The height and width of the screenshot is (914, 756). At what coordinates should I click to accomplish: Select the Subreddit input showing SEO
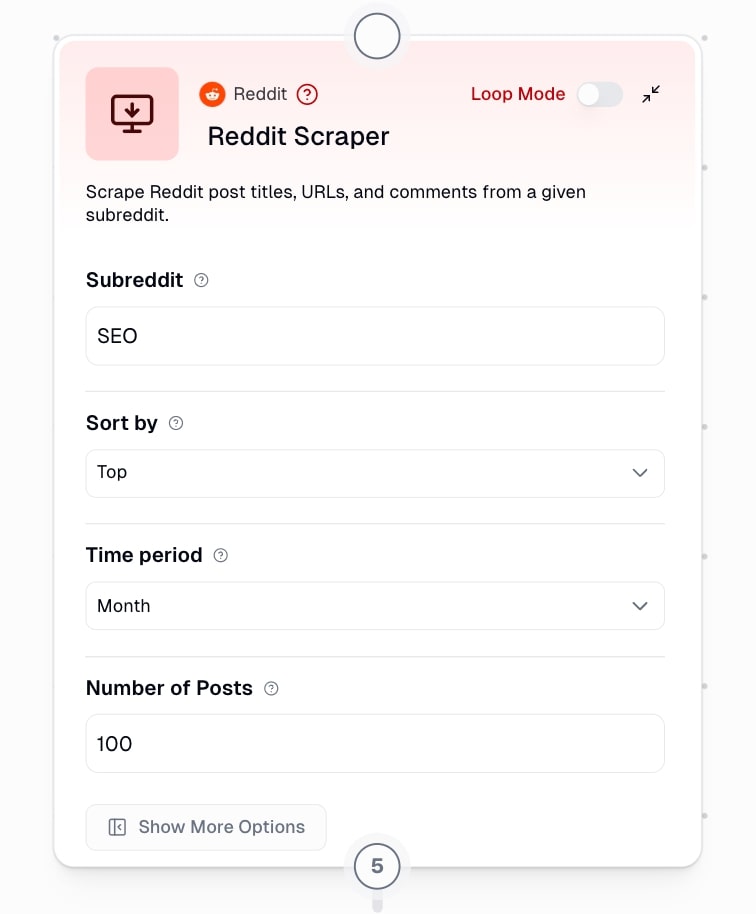pos(375,336)
